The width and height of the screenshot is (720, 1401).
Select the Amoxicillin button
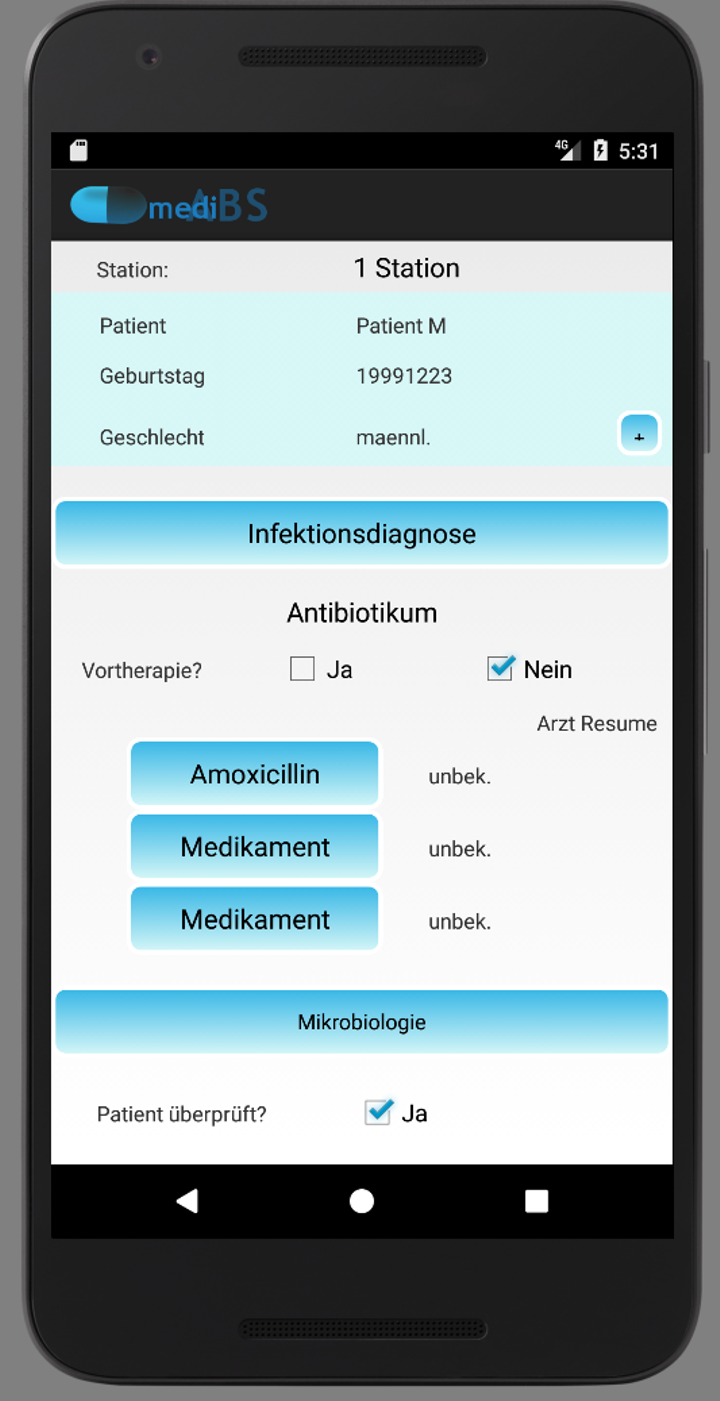255,773
